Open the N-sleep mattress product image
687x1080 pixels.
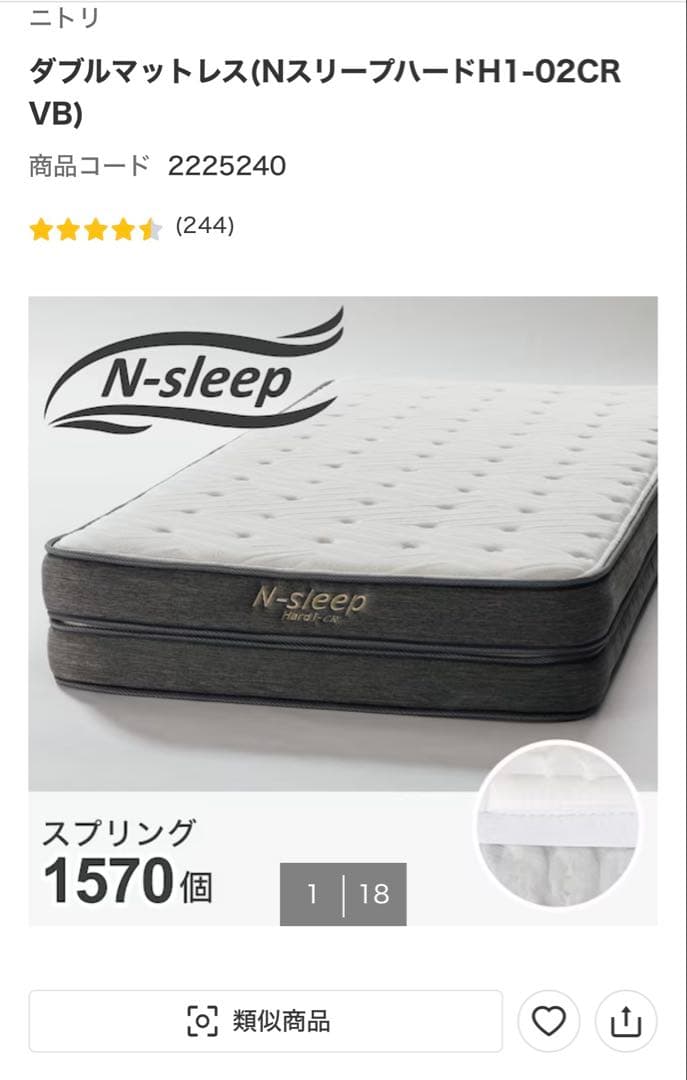(342, 560)
